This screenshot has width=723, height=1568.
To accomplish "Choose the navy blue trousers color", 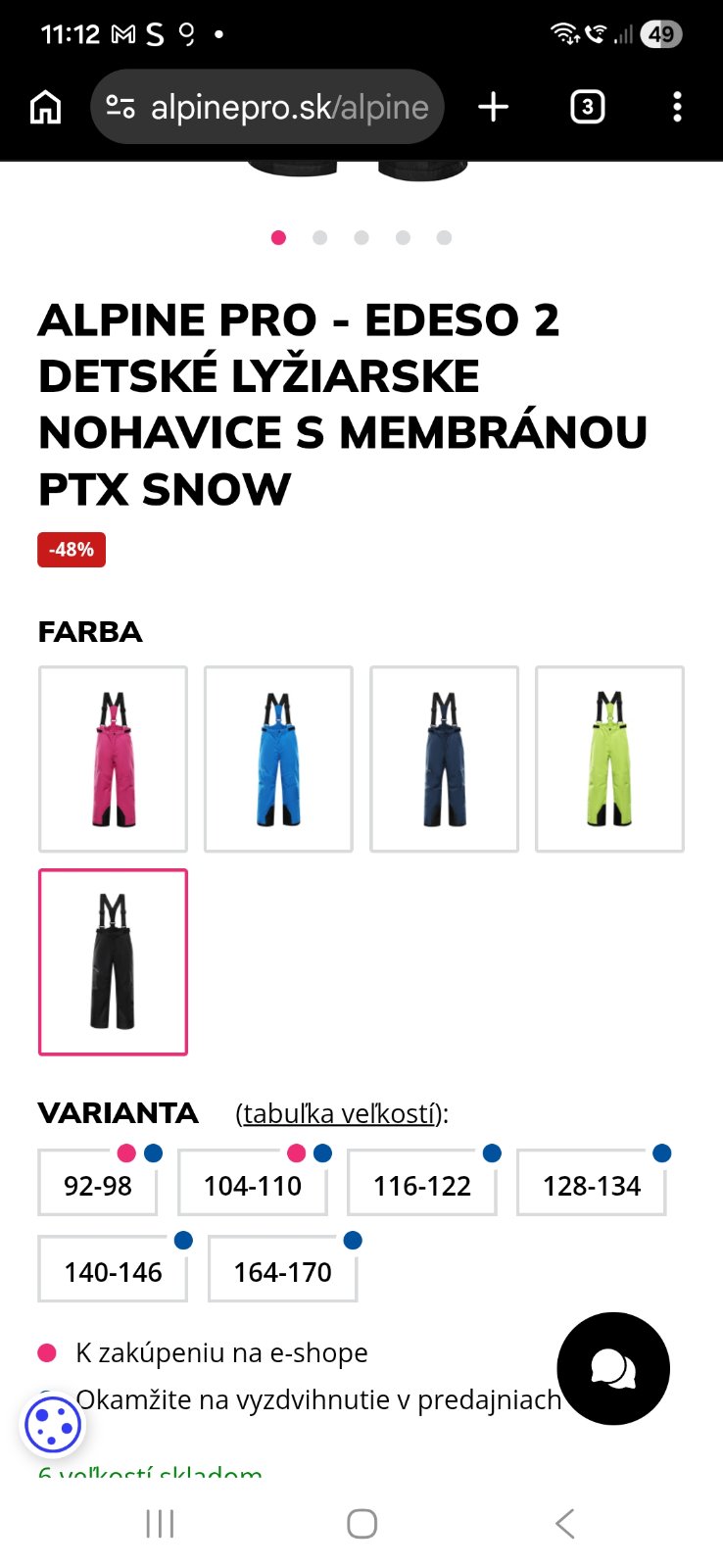I will (x=444, y=759).
